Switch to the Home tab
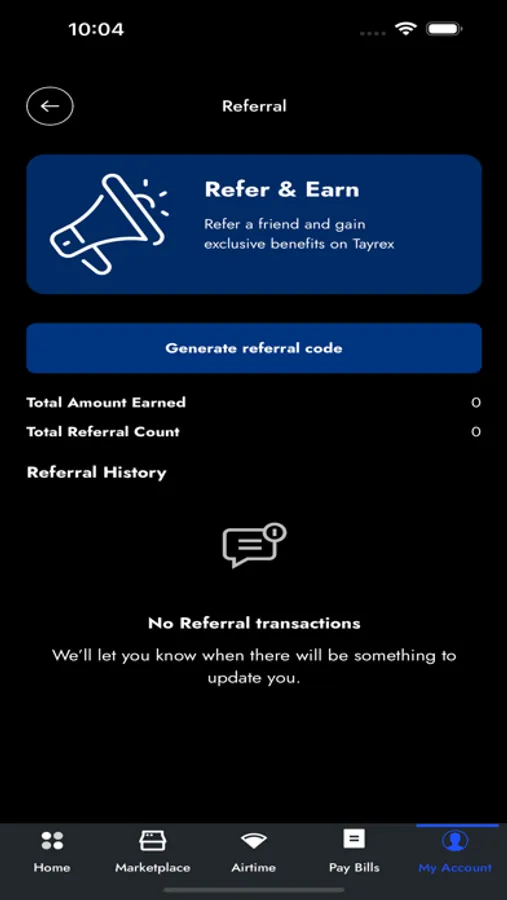Image resolution: width=507 pixels, height=900 pixels. tap(52, 852)
